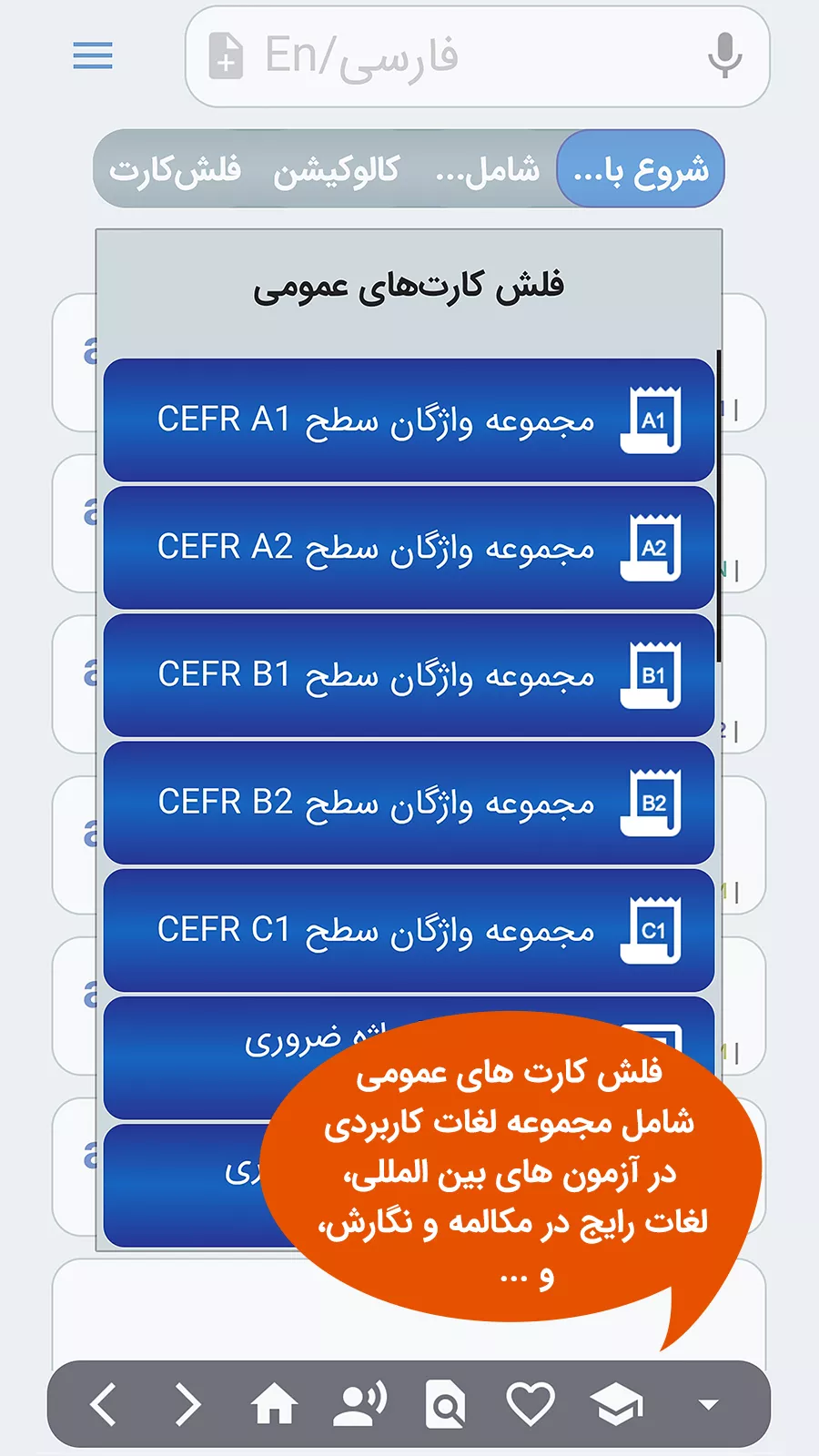Go to the home screen icon
Image resolution: width=819 pixels, height=1456 pixels.
point(274,1404)
